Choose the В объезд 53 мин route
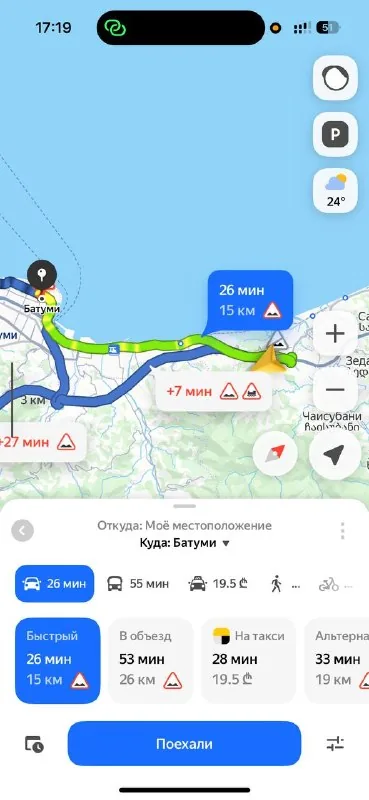Image resolution: width=369 pixels, height=800 pixels. pyautogui.click(x=151, y=661)
